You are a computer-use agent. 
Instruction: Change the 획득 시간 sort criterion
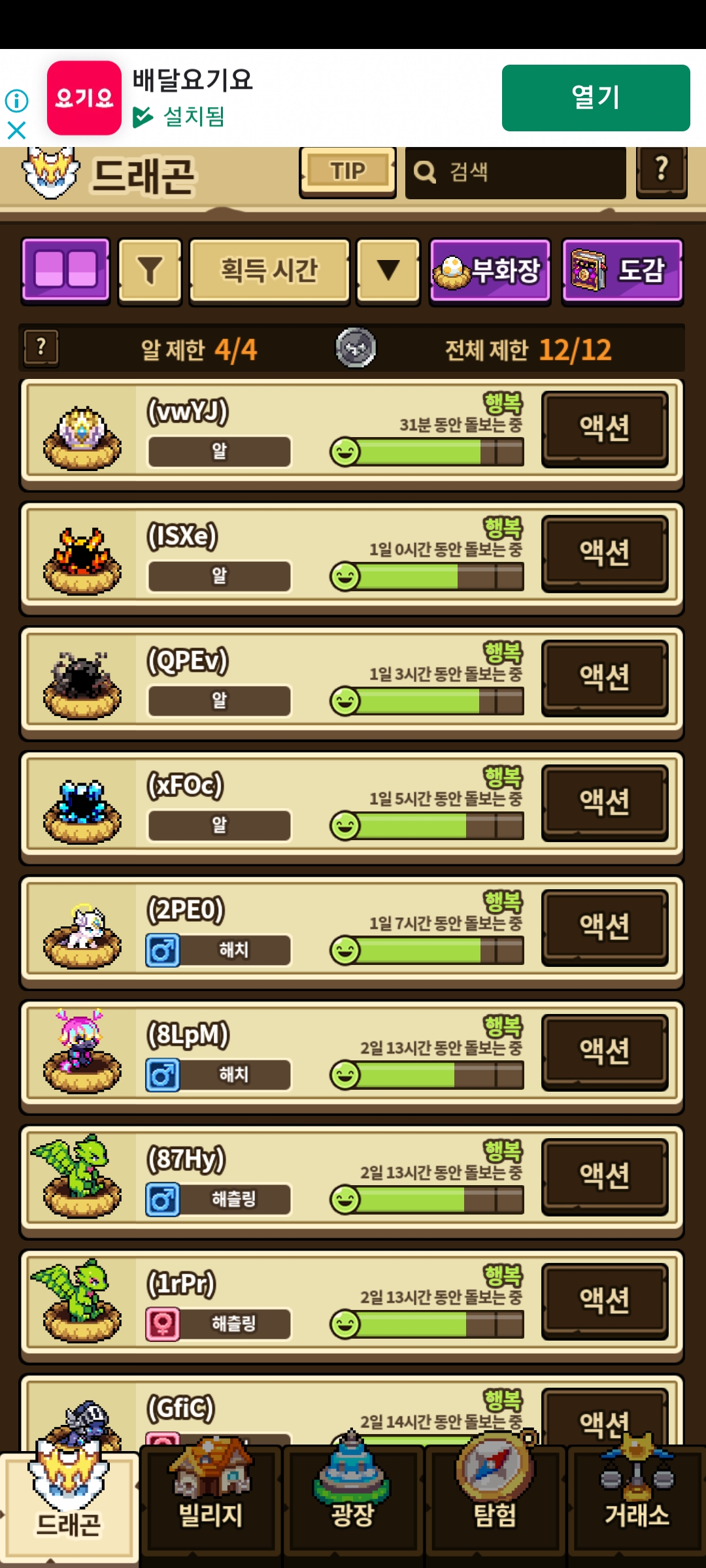pyautogui.click(x=269, y=270)
